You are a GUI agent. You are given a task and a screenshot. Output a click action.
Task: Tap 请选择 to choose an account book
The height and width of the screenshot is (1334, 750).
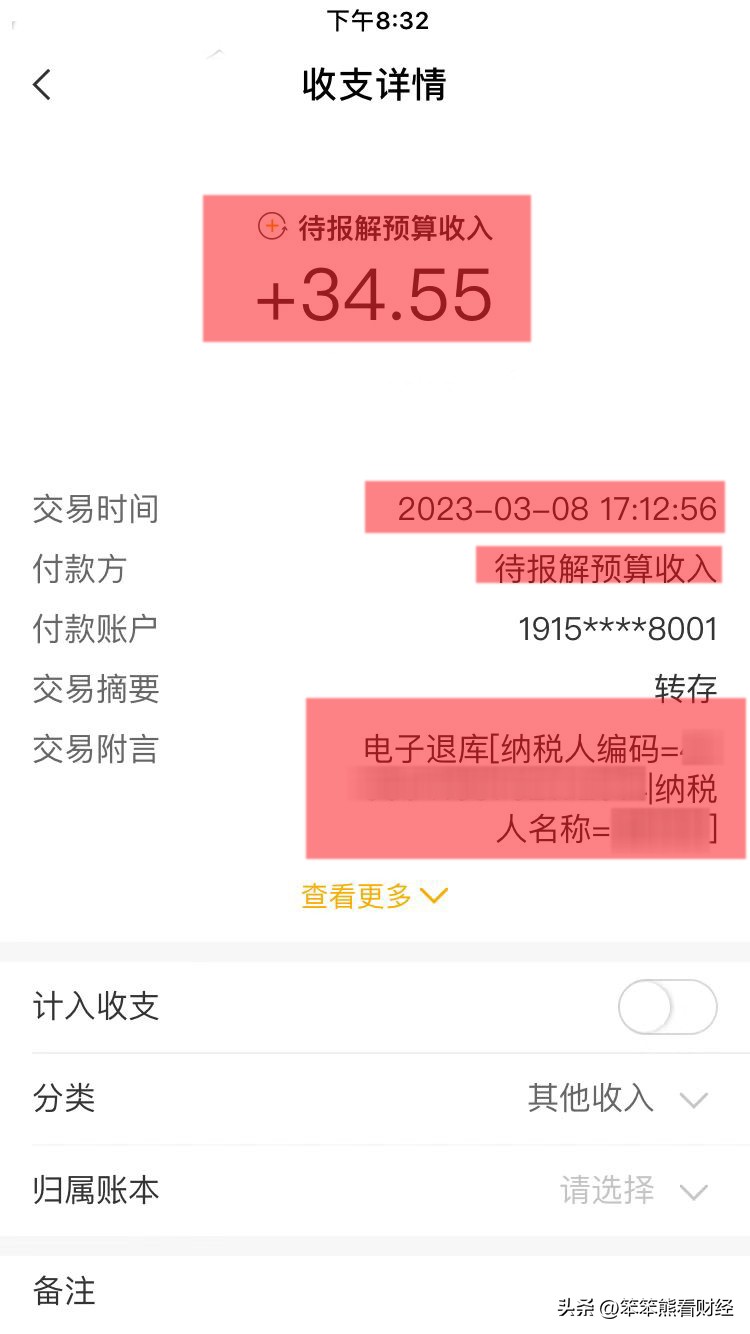606,1191
